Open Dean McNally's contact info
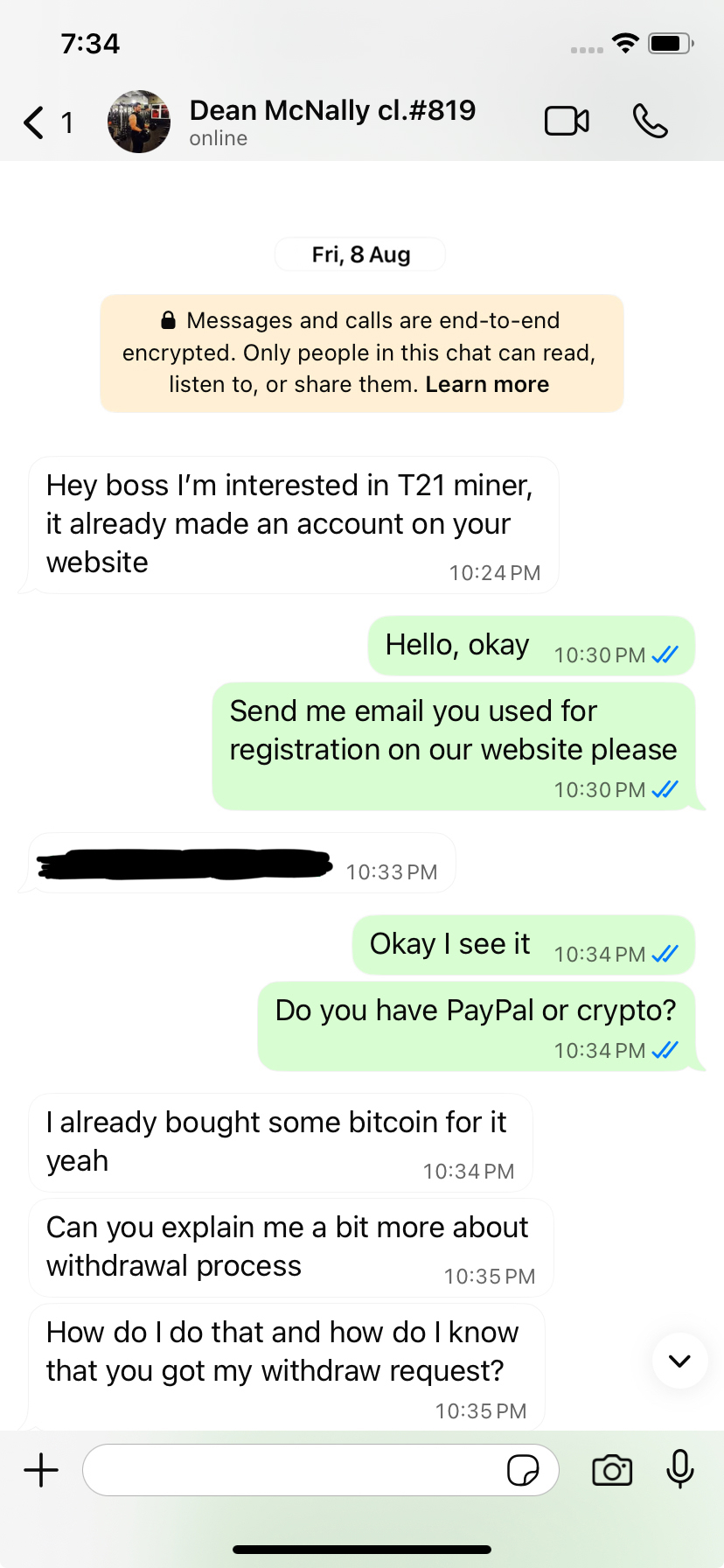The image size is (724, 1568). point(332,121)
